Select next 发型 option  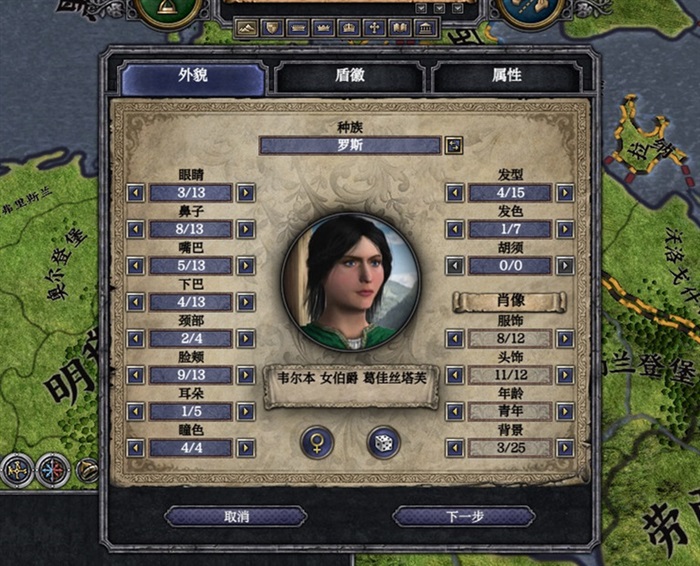pos(565,193)
